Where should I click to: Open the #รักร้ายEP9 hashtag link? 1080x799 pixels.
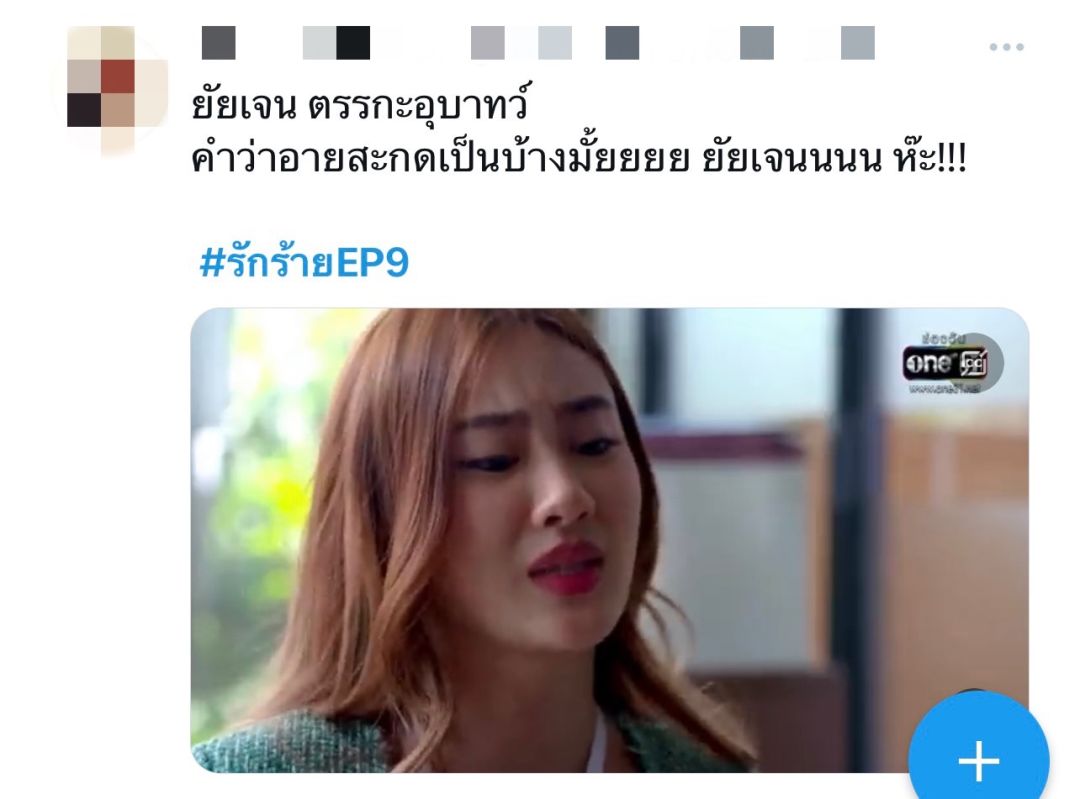[x=304, y=263]
